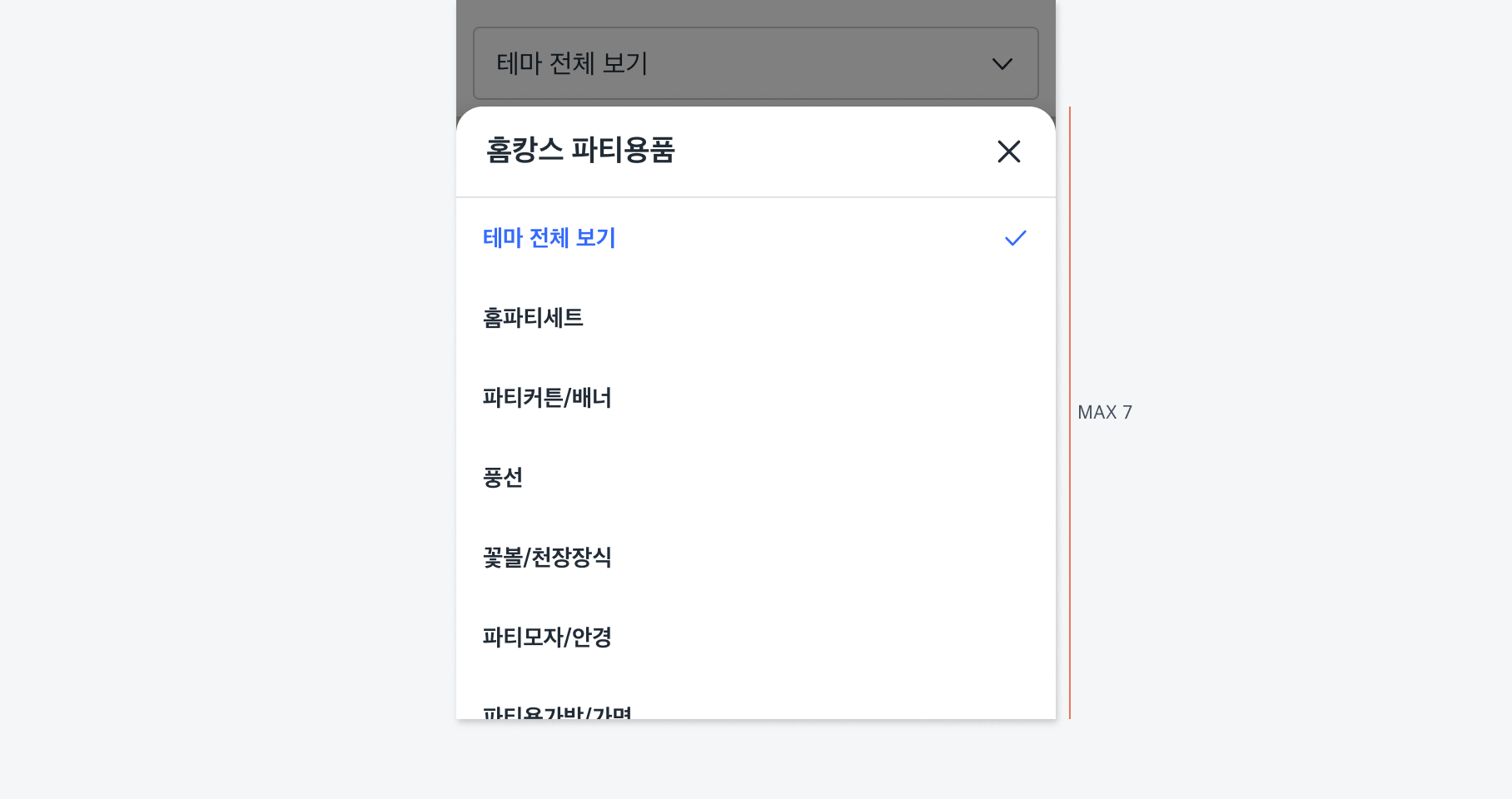This screenshot has width=1512, height=799.
Task: Select the 테마 전체 보기 option
Action: pos(550,238)
